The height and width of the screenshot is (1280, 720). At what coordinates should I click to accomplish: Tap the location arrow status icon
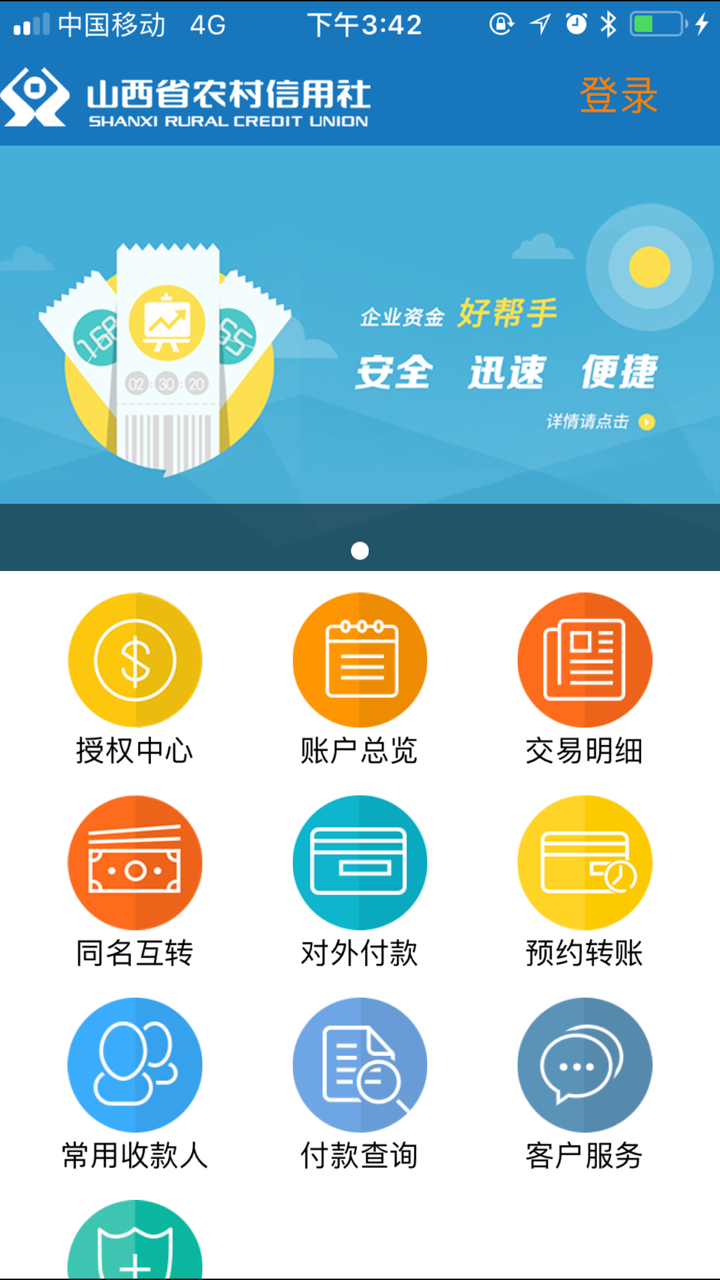(541, 25)
